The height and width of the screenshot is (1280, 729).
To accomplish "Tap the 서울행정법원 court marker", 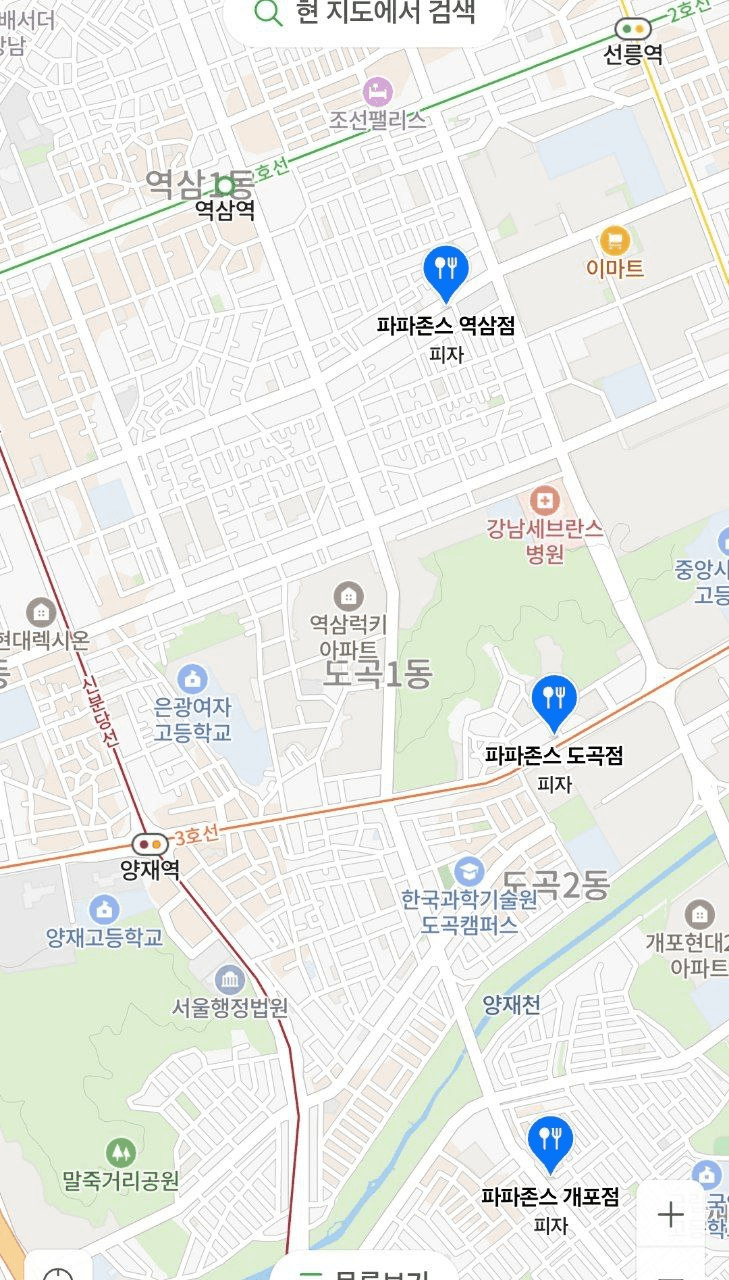I will (230, 980).
